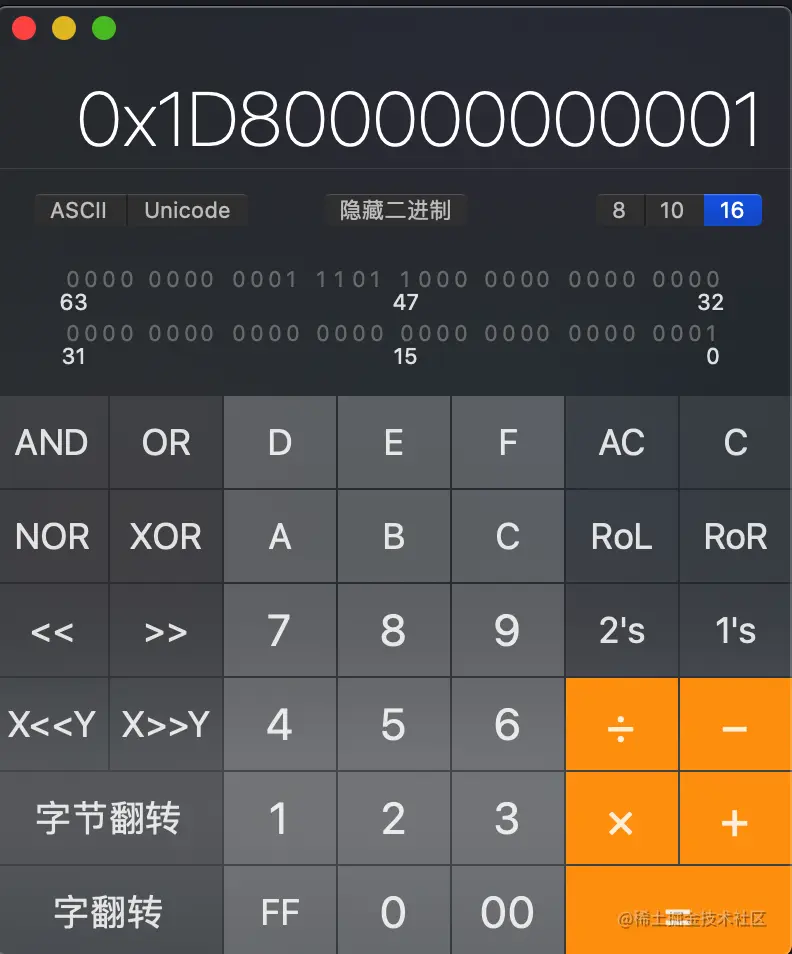Tap the X<<Y shift key

coord(52,725)
